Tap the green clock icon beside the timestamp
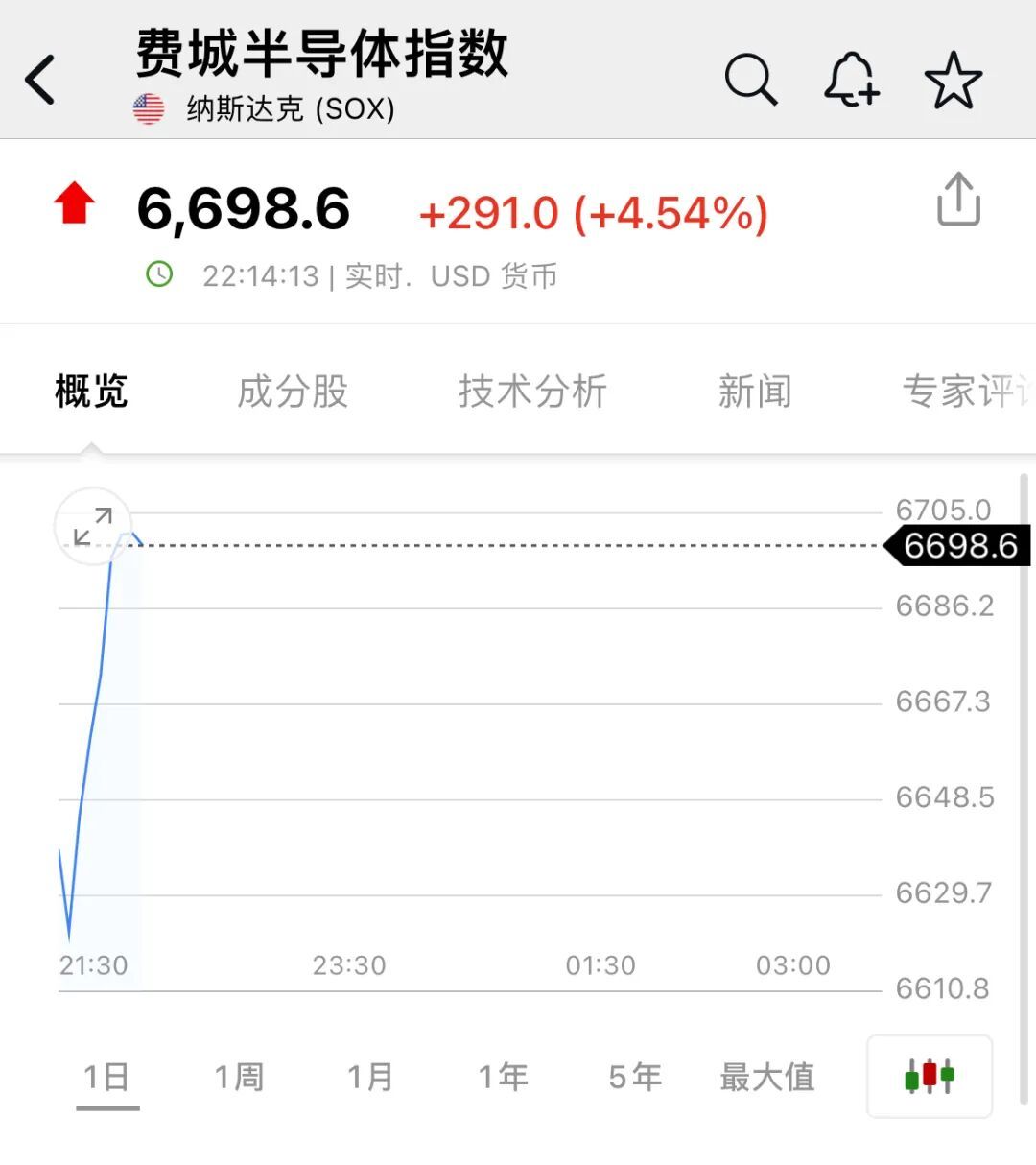The width and height of the screenshot is (1036, 1165). point(159,275)
